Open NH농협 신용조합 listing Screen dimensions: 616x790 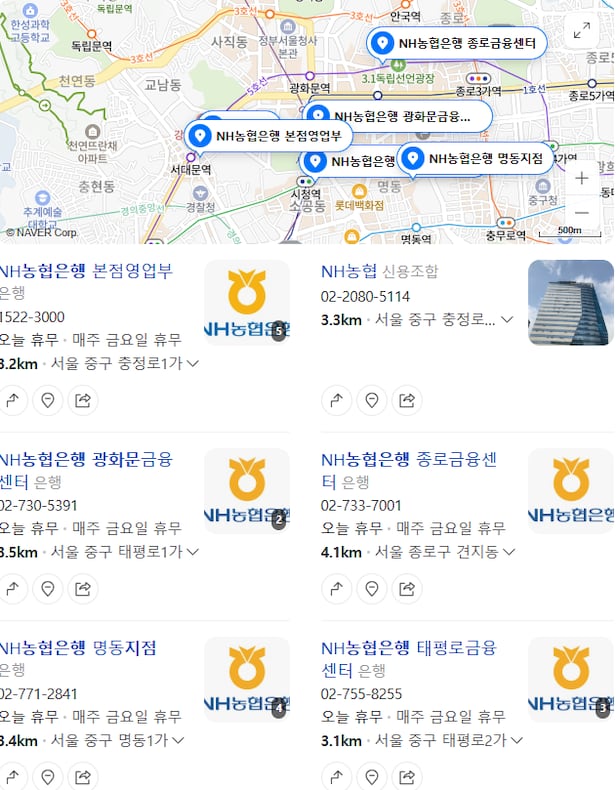[x=349, y=271]
